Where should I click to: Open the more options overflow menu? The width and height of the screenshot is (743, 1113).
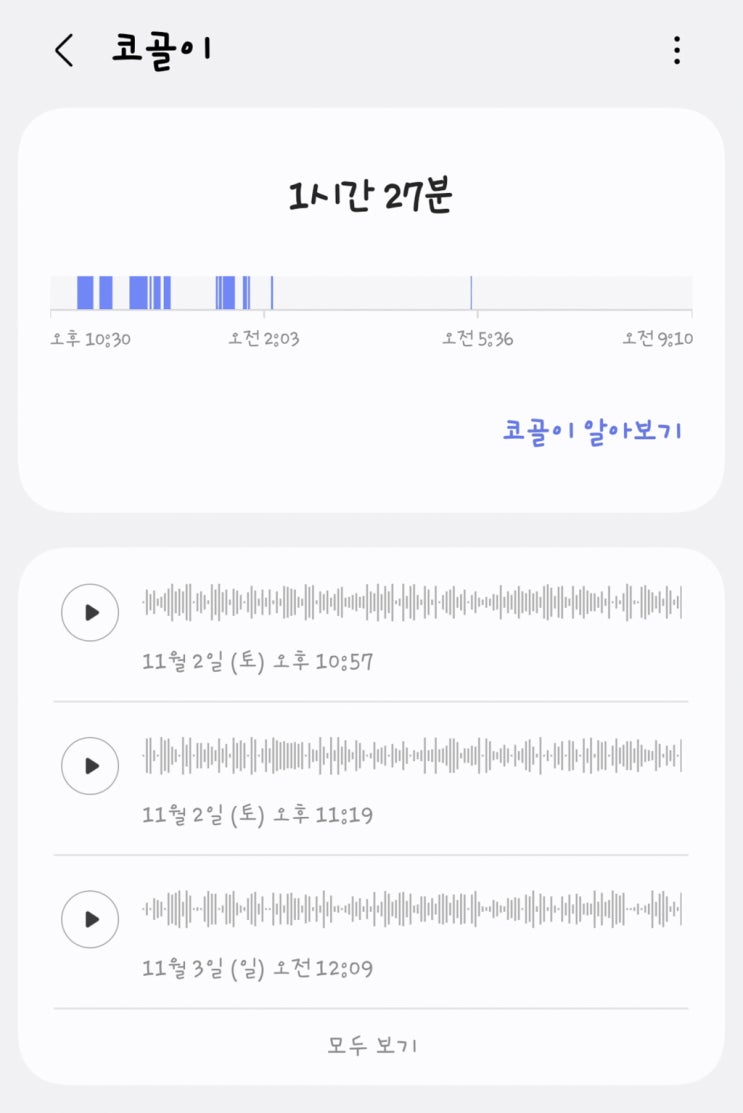coord(677,50)
